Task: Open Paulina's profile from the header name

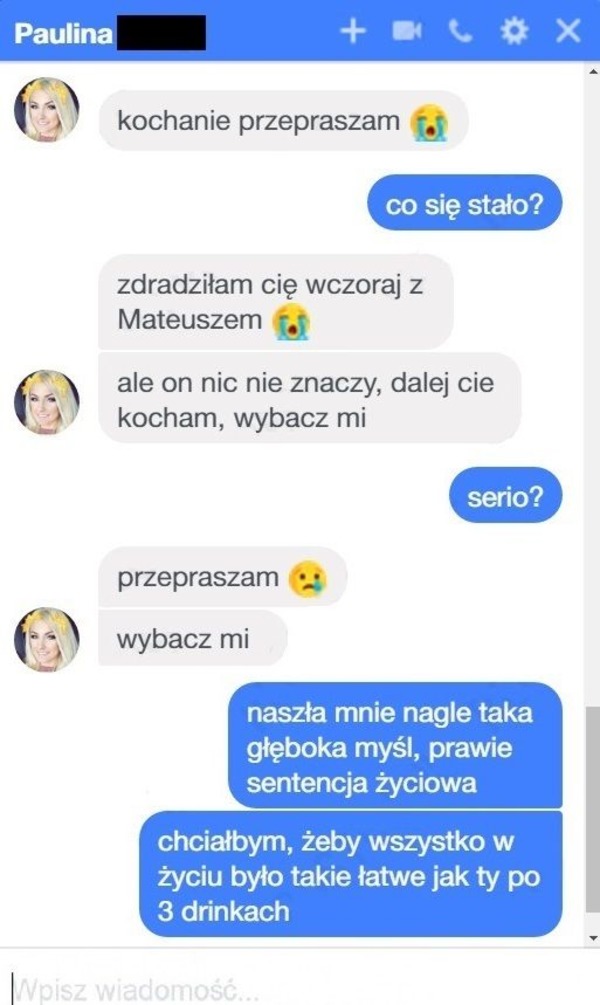Action: [x=62, y=32]
